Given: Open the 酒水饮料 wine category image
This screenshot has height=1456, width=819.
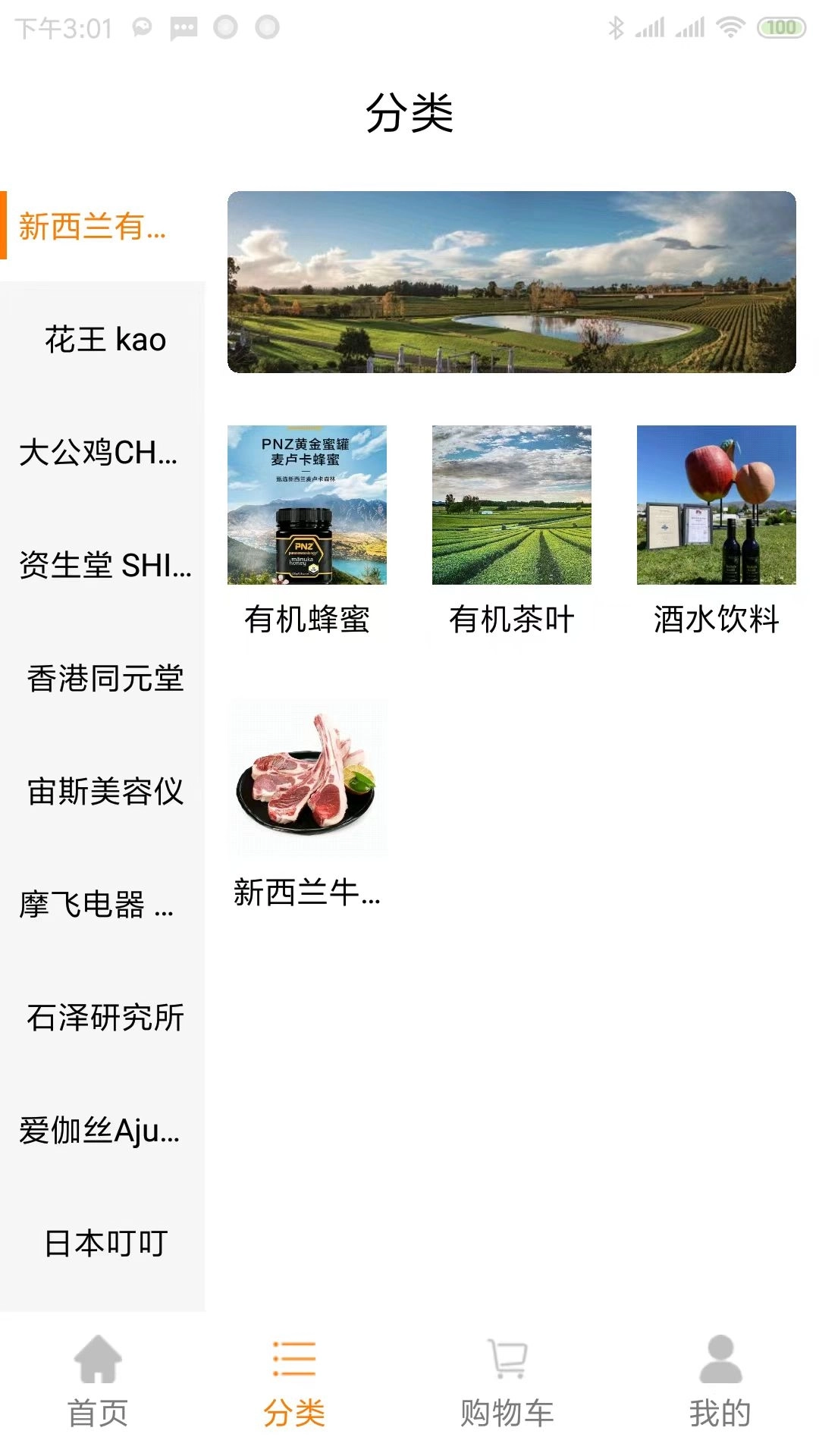Looking at the screenshot, I should (715, 504).
